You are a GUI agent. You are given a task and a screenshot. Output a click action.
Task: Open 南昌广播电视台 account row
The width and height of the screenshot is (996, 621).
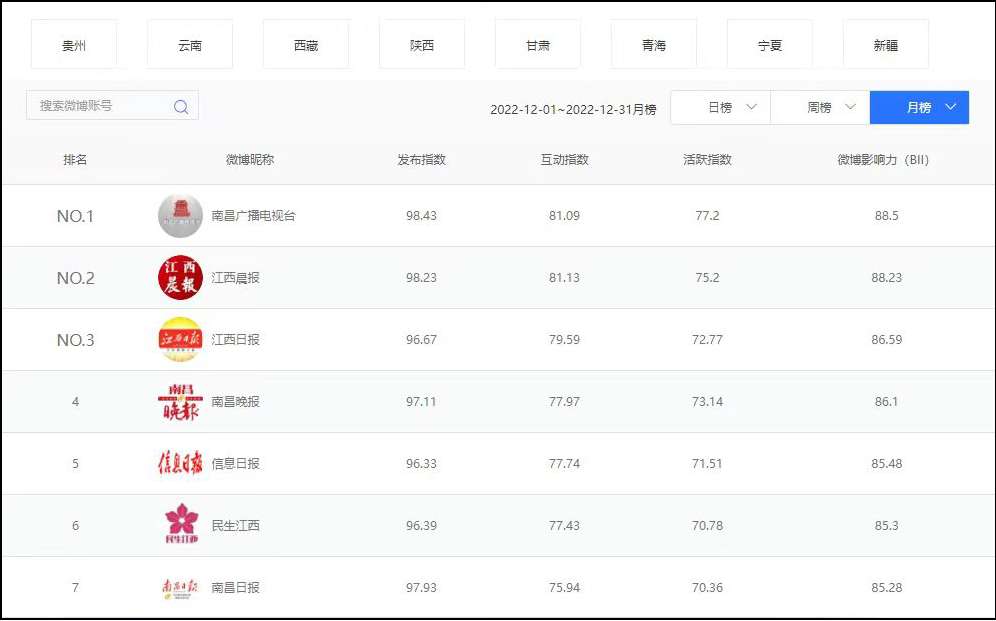[253, 216]
